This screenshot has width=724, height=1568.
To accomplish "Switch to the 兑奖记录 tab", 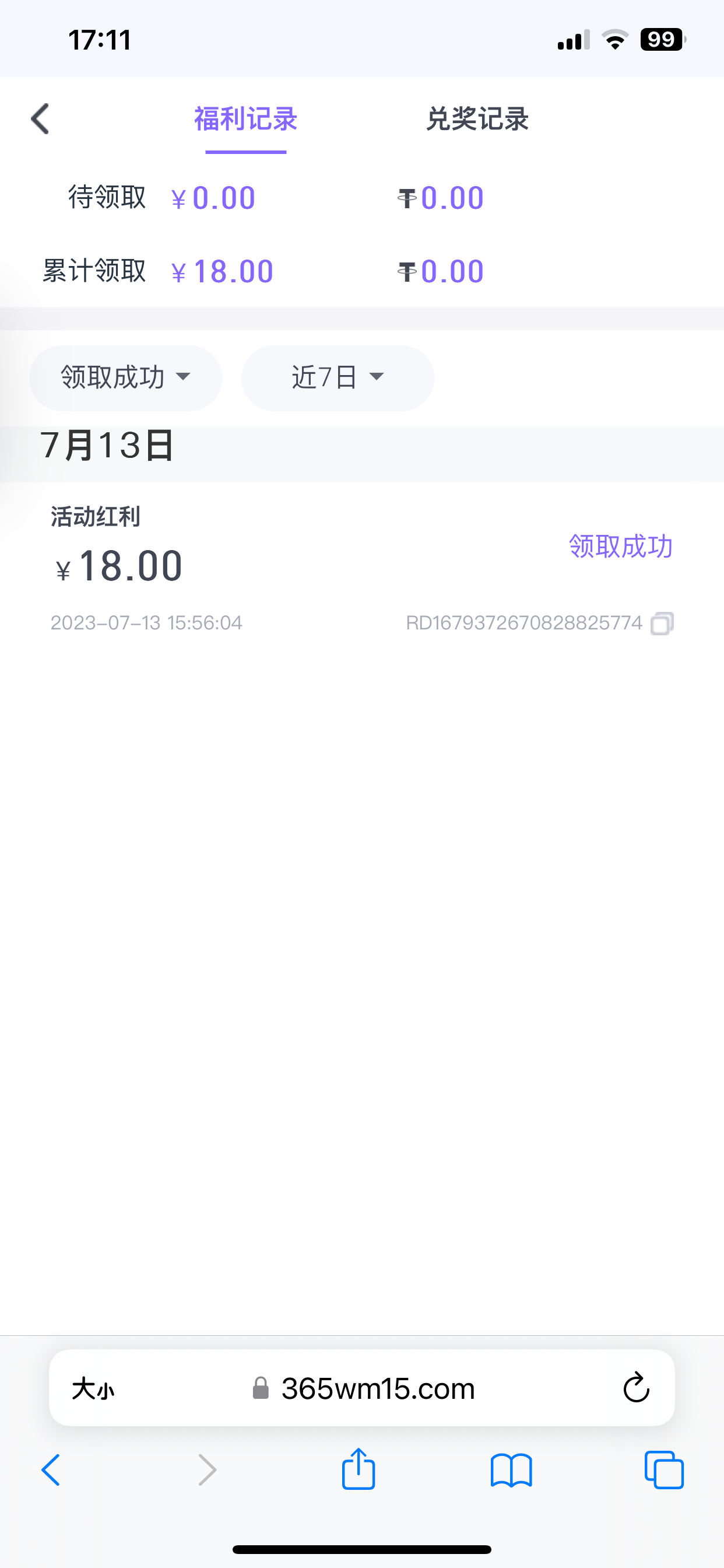I will 477,118.
